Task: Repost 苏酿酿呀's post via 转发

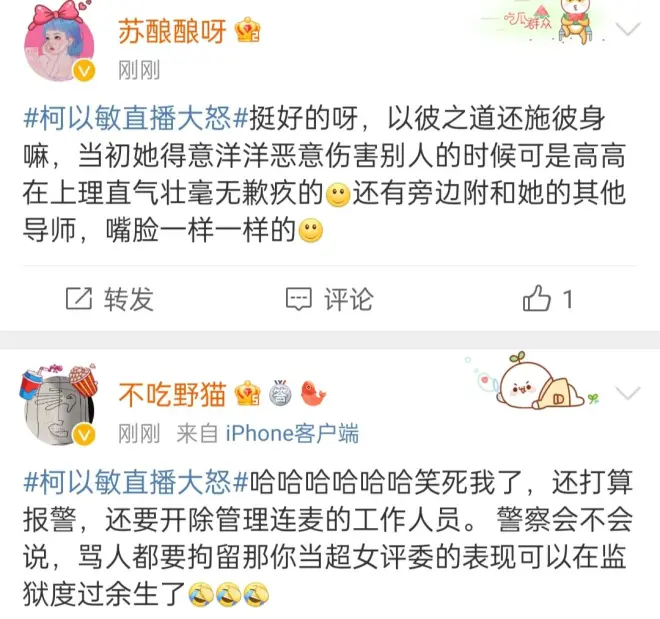Action: (110, 298)
